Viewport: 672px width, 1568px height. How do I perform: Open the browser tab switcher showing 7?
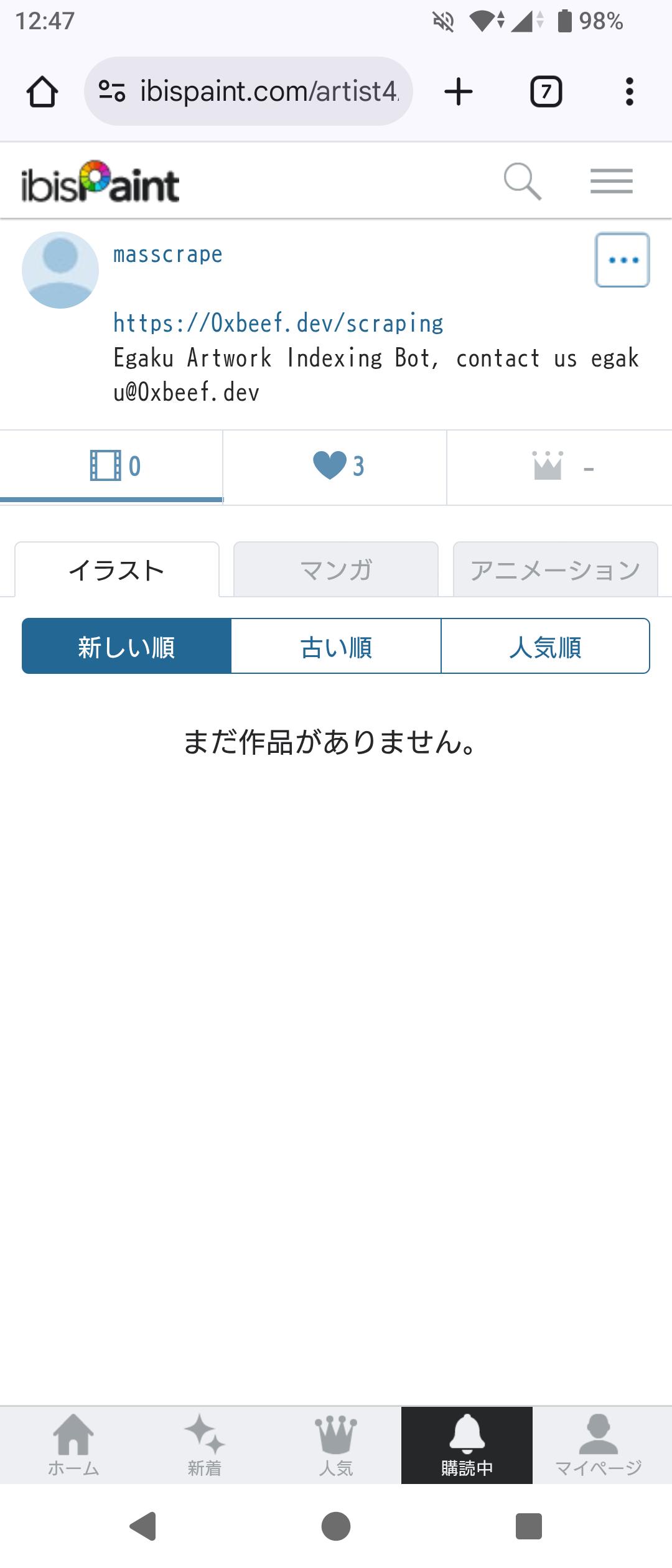546,92
